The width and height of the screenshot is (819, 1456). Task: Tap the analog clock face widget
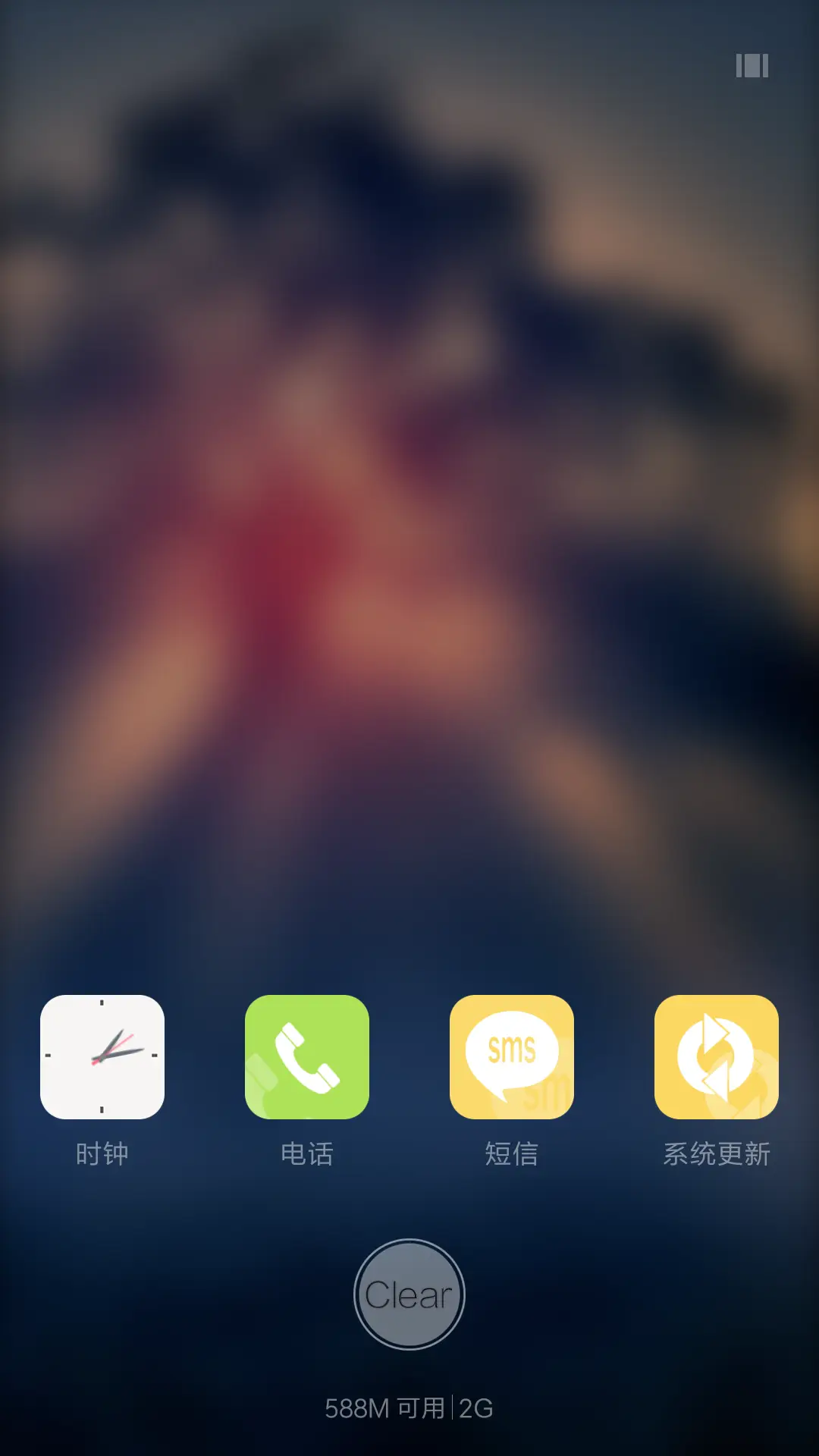(x=102, y=1056)
